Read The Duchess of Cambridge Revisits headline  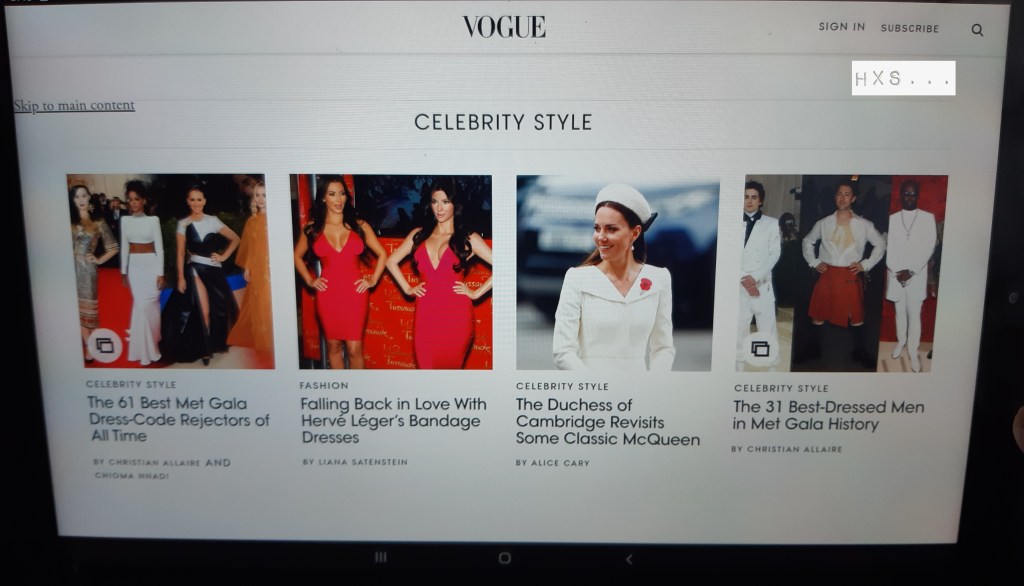607,421
